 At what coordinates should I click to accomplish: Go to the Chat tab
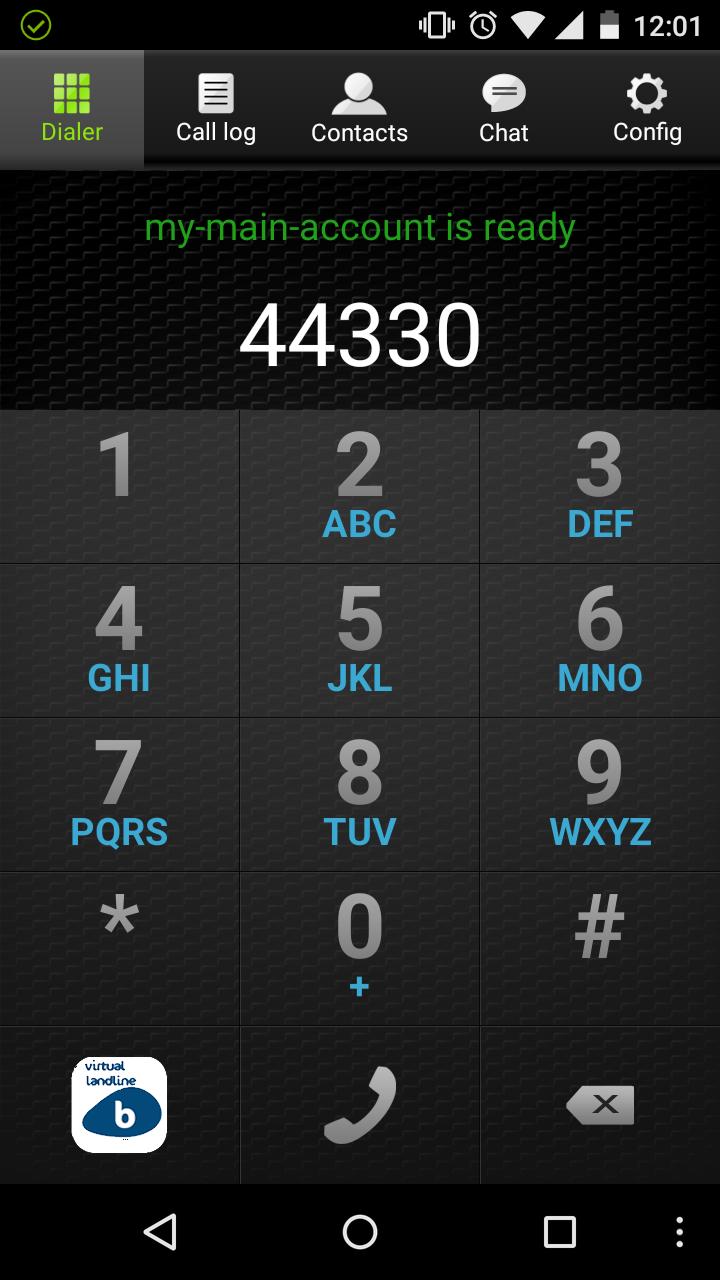tap(503, 109)
